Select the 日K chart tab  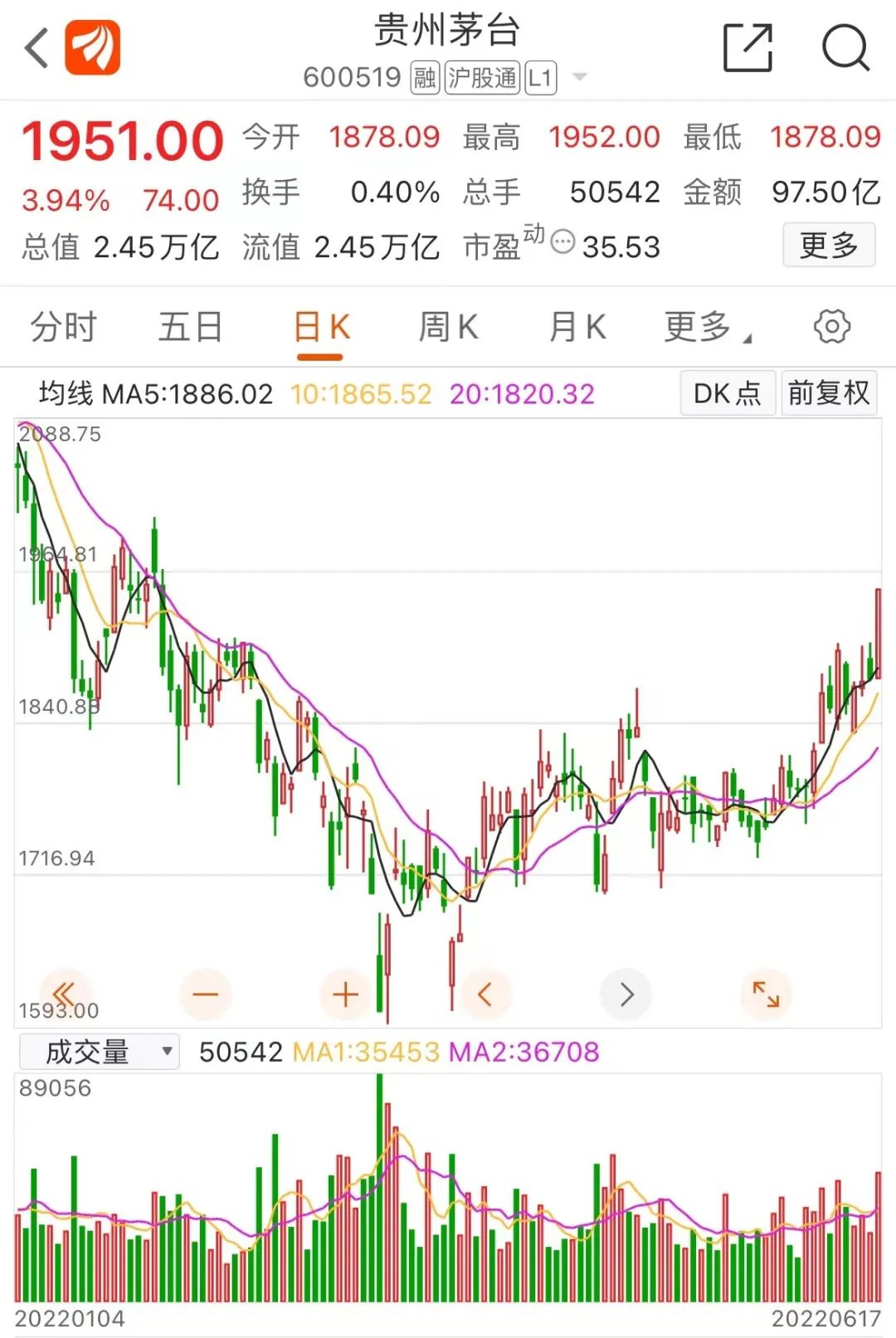321,327
